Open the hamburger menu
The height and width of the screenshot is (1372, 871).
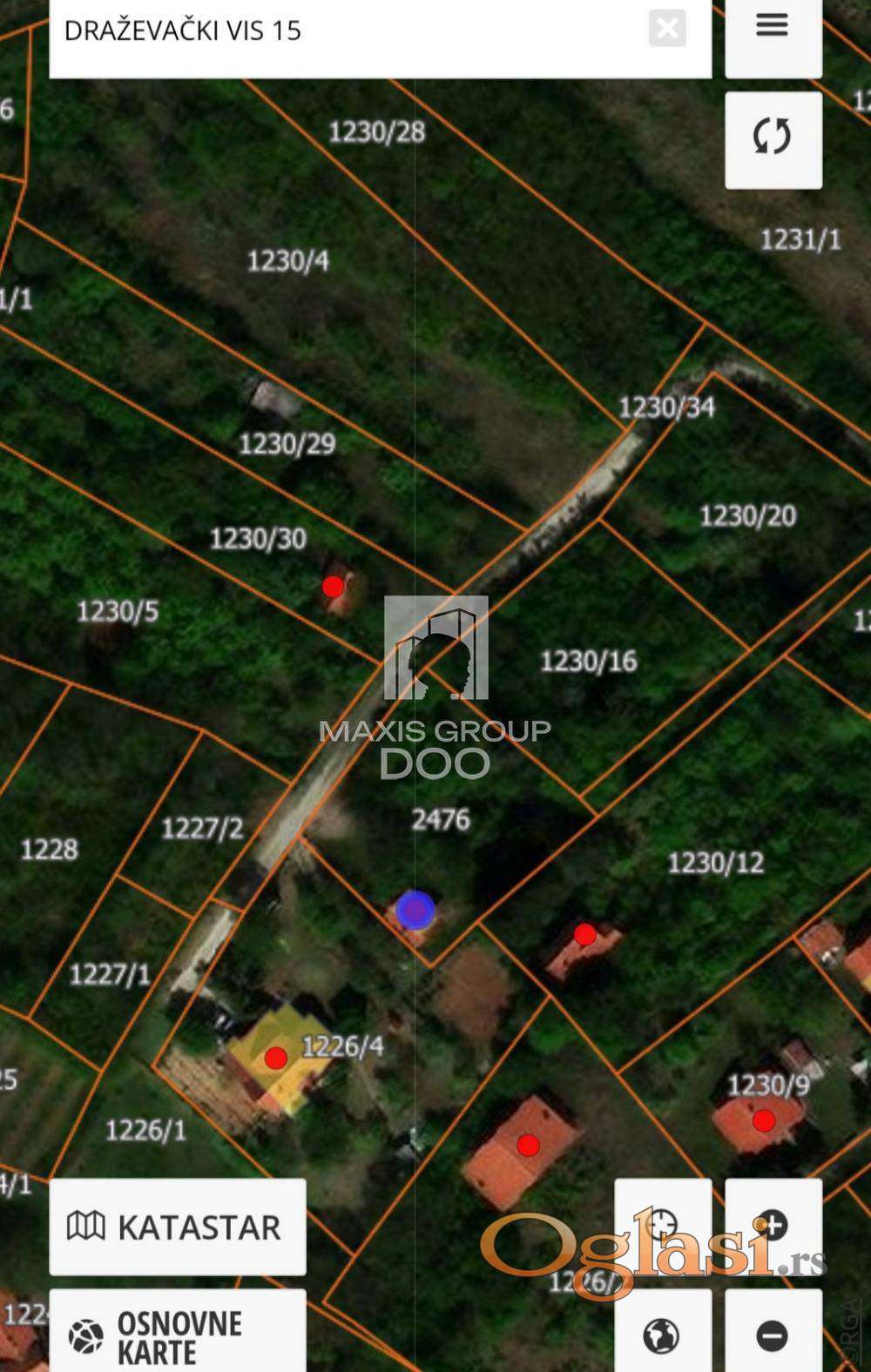click(x=773, y=26)
